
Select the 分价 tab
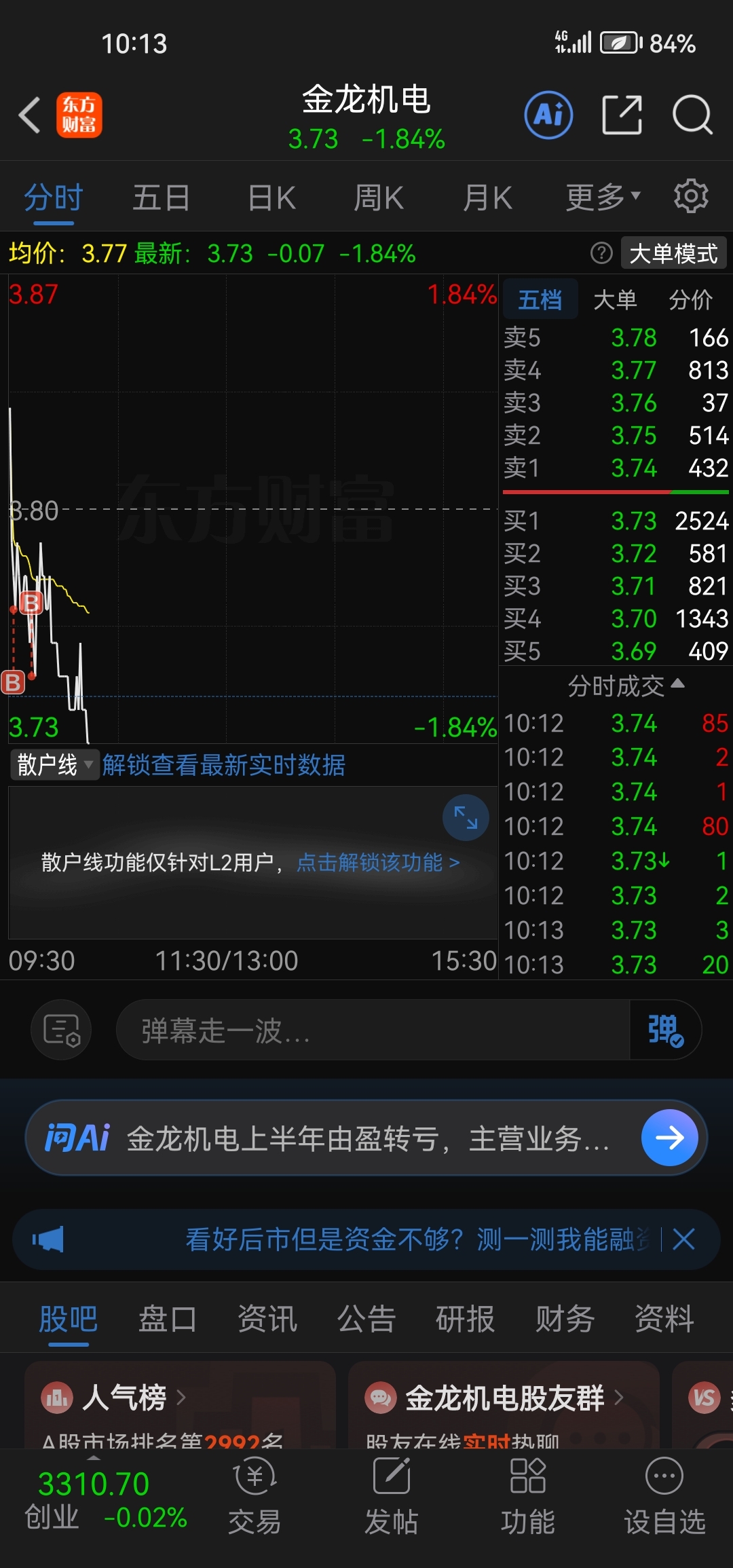(690, 299)
